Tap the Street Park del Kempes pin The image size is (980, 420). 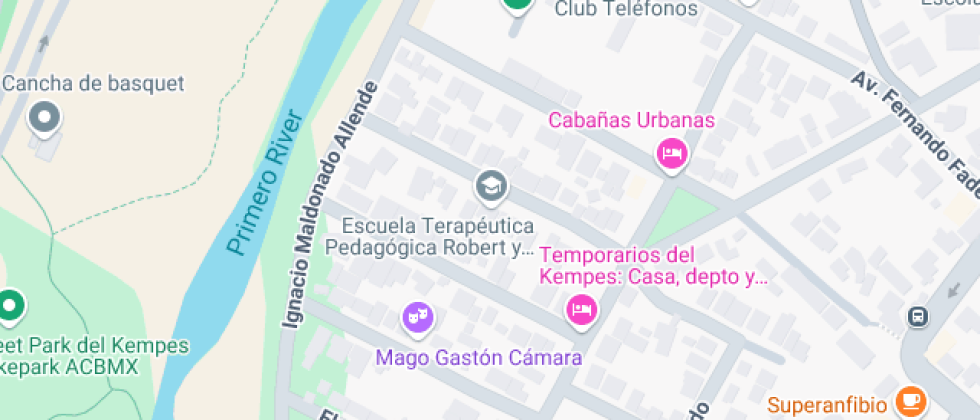pyautogui.click(x=10, y=306)
